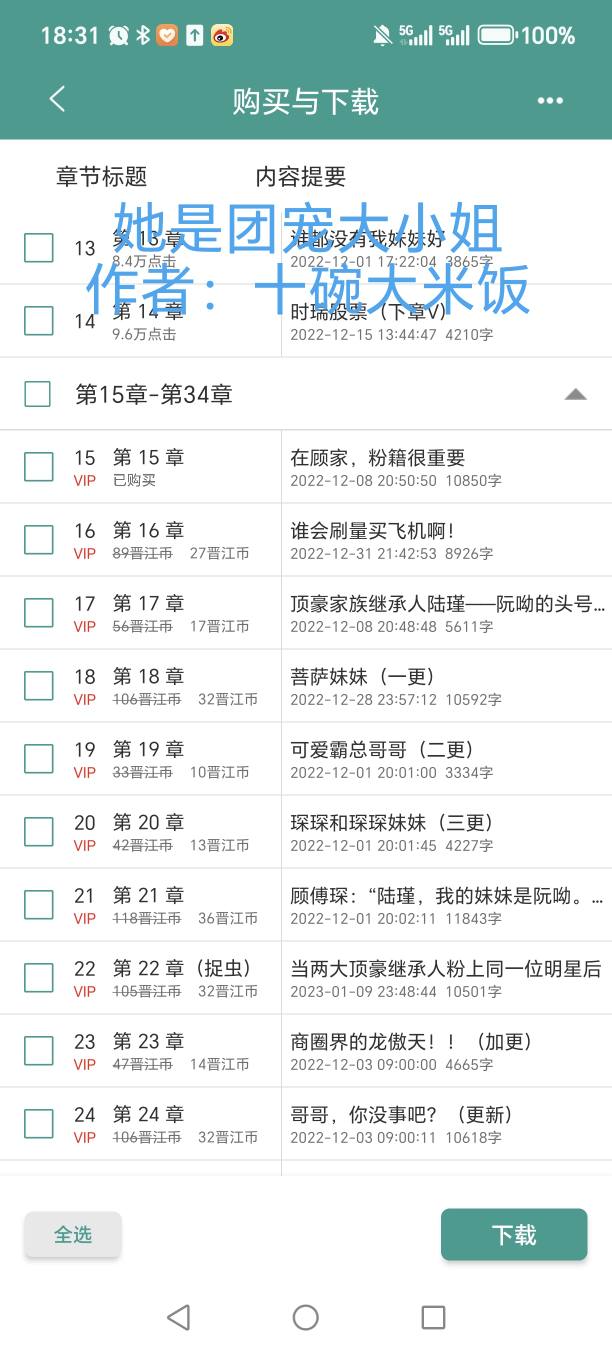Select chapter 15 checkbox
This screenshot has width=612, height=1350.
tap(38, 466)
